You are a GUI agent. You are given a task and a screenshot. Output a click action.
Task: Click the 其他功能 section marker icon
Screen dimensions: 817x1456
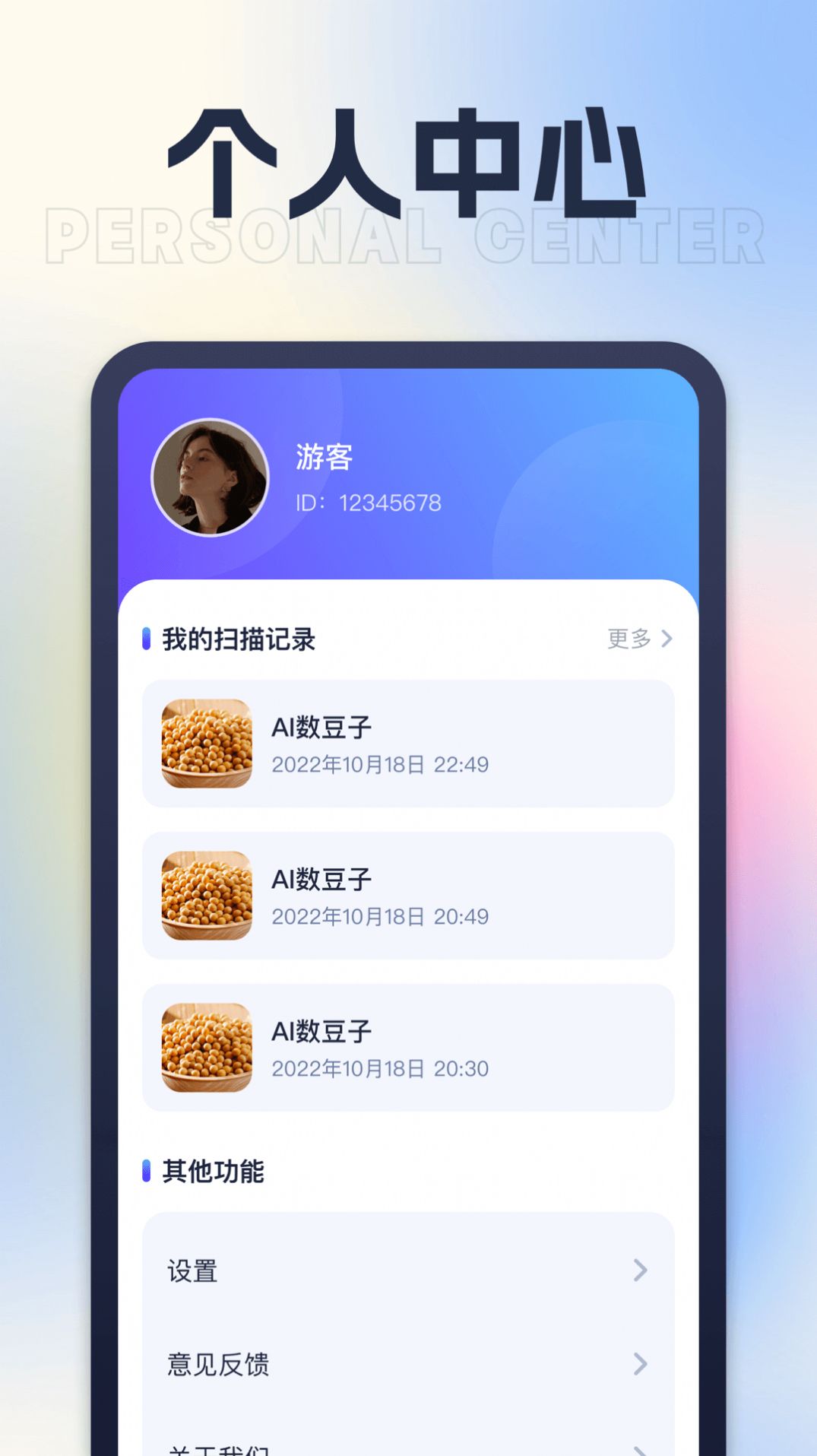[x=147, y=1172]
